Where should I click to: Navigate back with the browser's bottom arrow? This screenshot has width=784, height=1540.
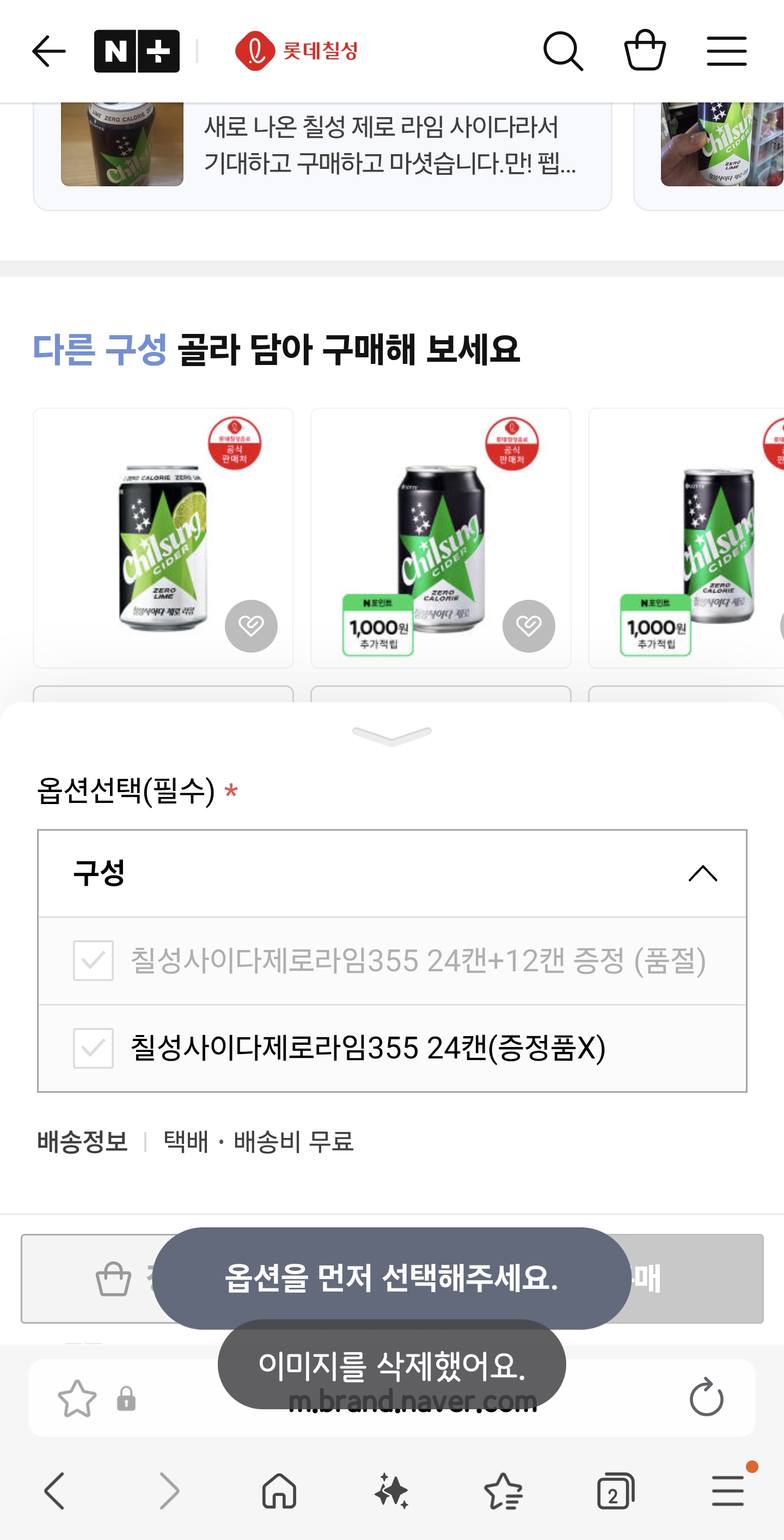click(x=55, y=1490)
